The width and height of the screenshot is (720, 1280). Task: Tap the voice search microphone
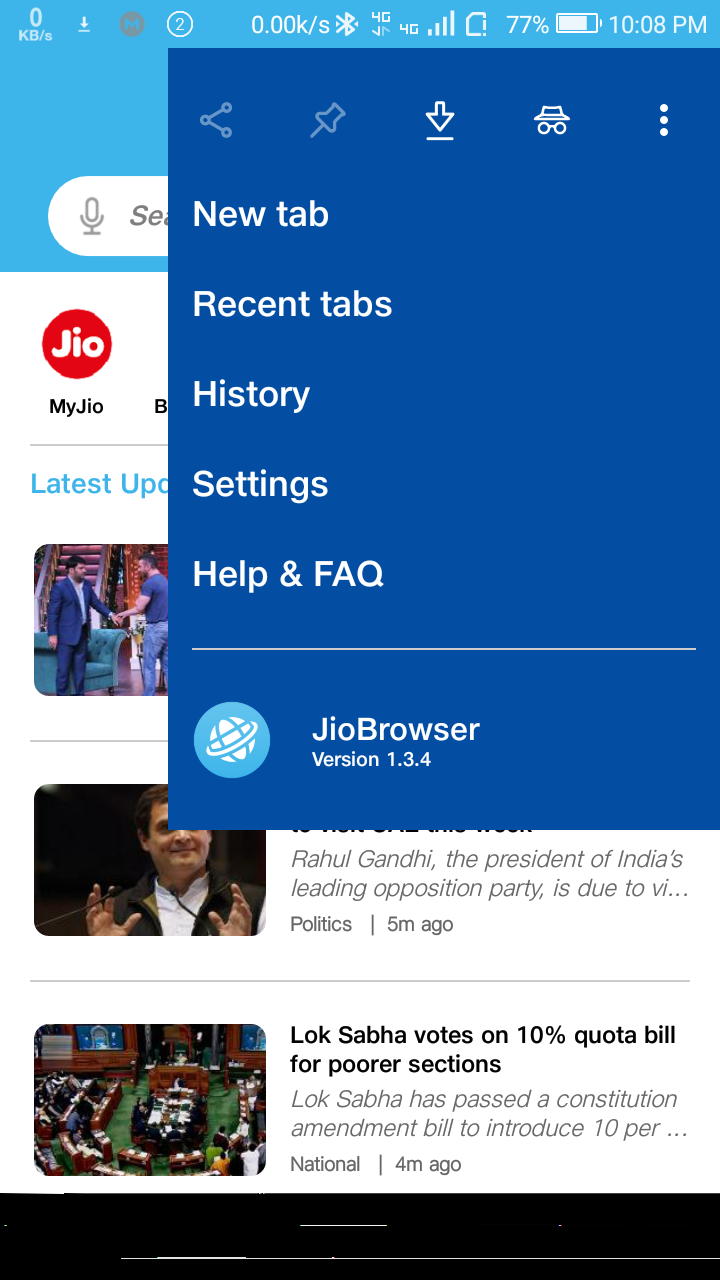pyautogui.click(x=92, y=216)
